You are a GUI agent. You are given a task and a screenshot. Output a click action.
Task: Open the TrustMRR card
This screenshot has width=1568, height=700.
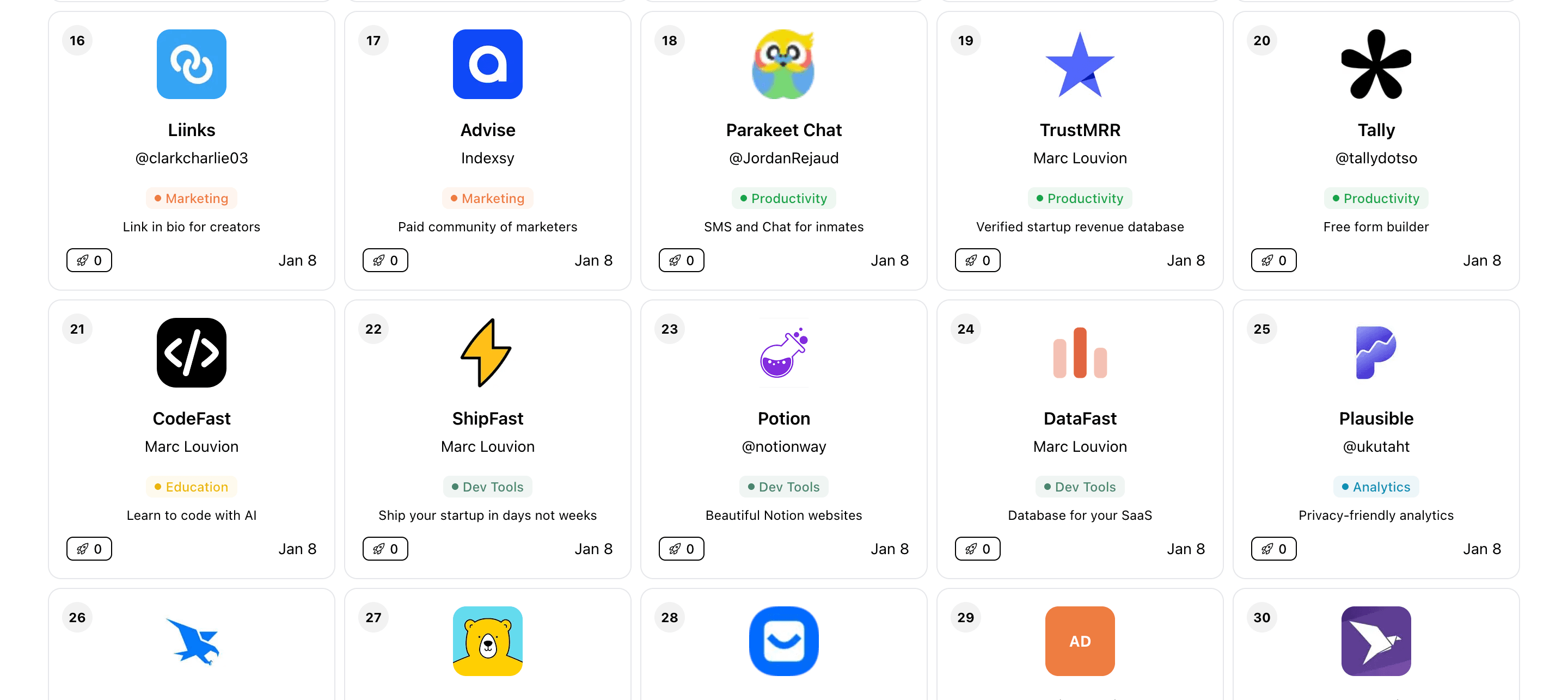(1079, 130)
